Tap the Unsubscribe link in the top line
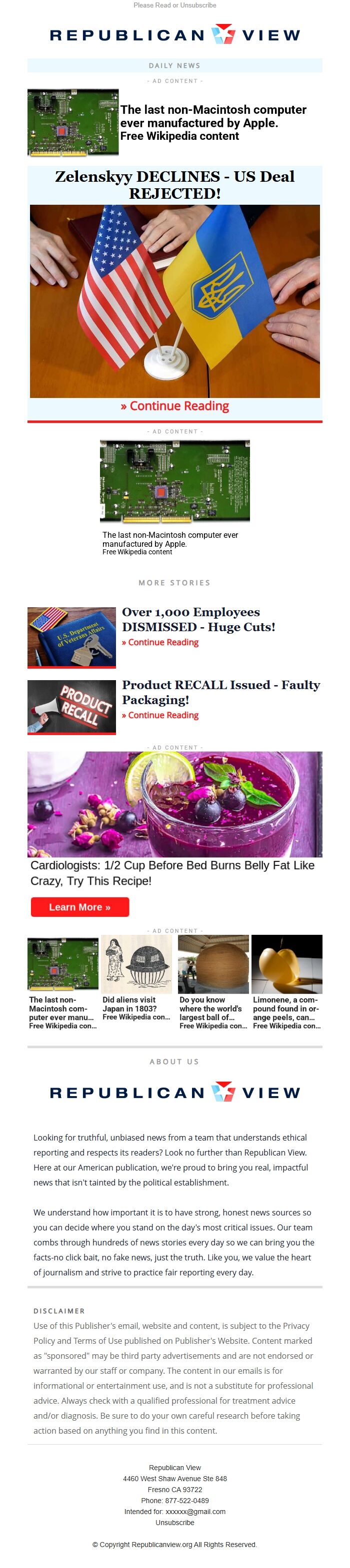 pyautogui.click(x=197, y=5)
